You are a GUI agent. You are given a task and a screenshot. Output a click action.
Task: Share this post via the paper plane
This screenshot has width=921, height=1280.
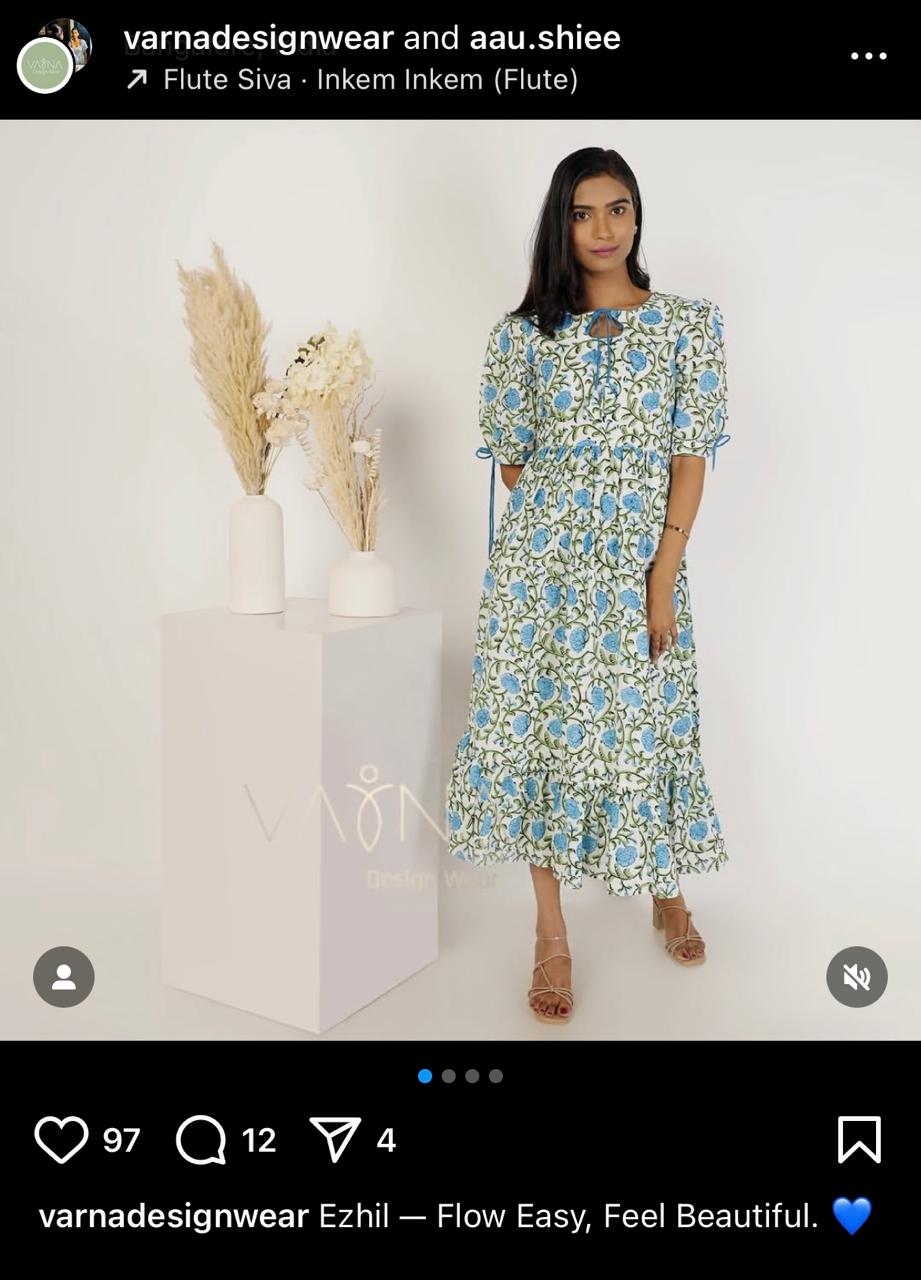335,1140
